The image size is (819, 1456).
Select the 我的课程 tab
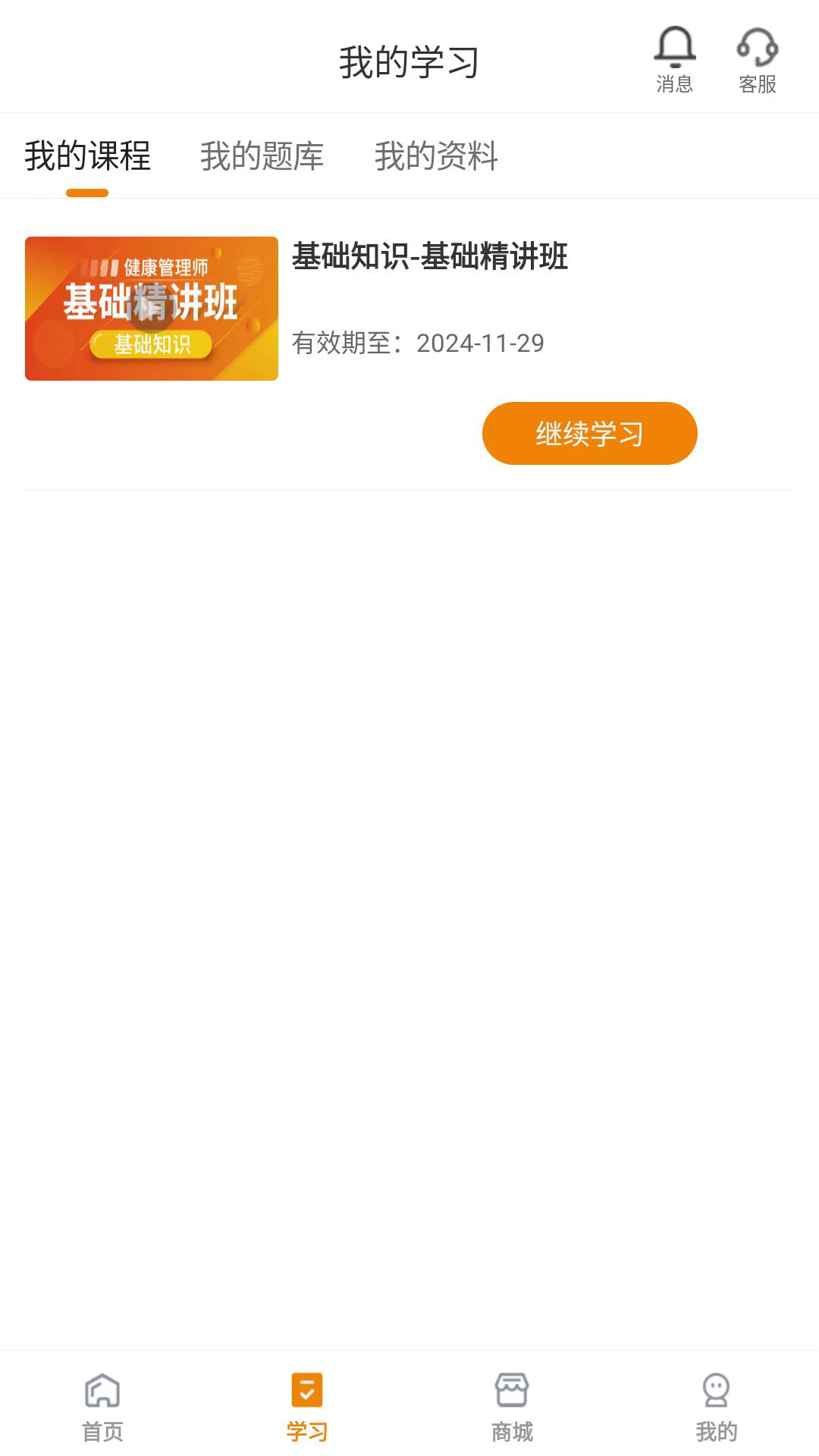click(86, 157)
